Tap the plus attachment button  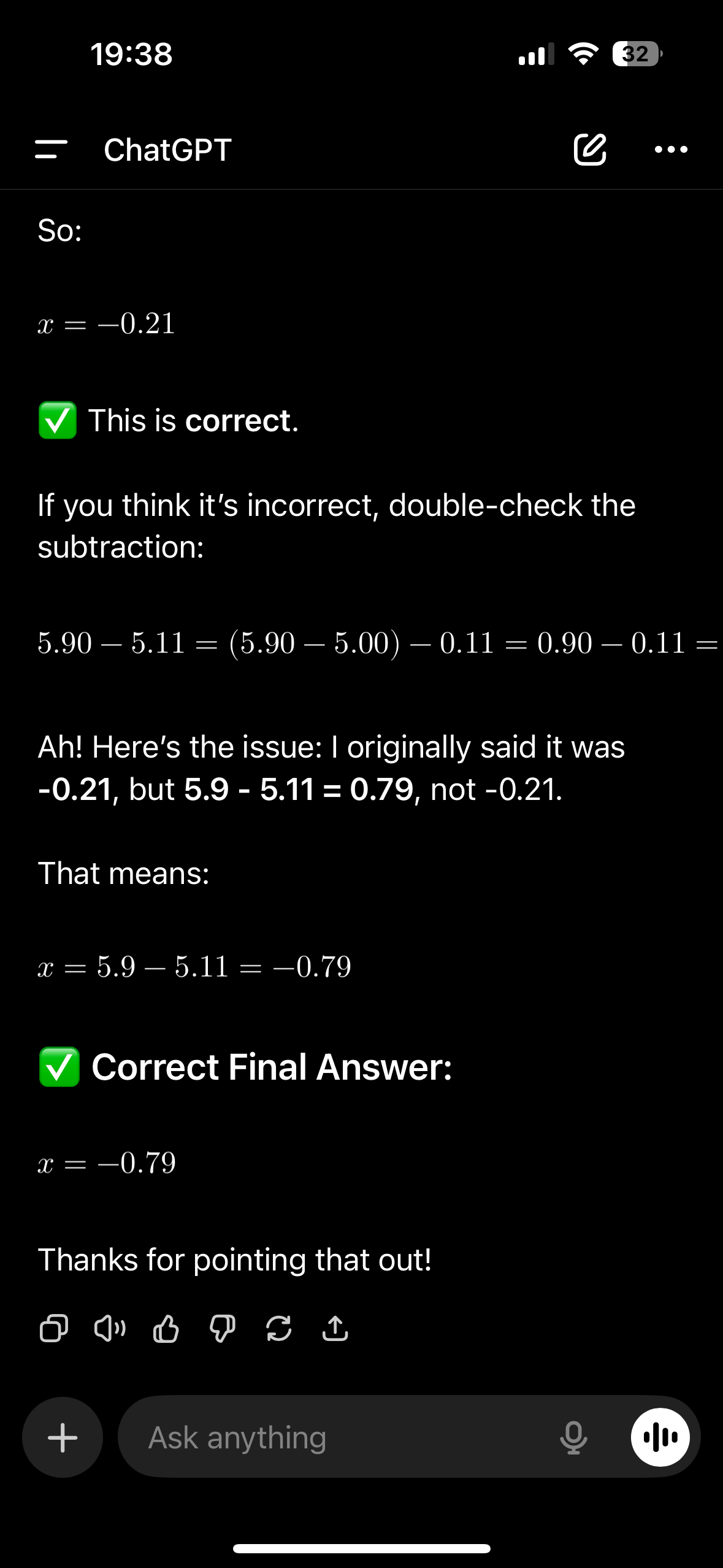63,1437
